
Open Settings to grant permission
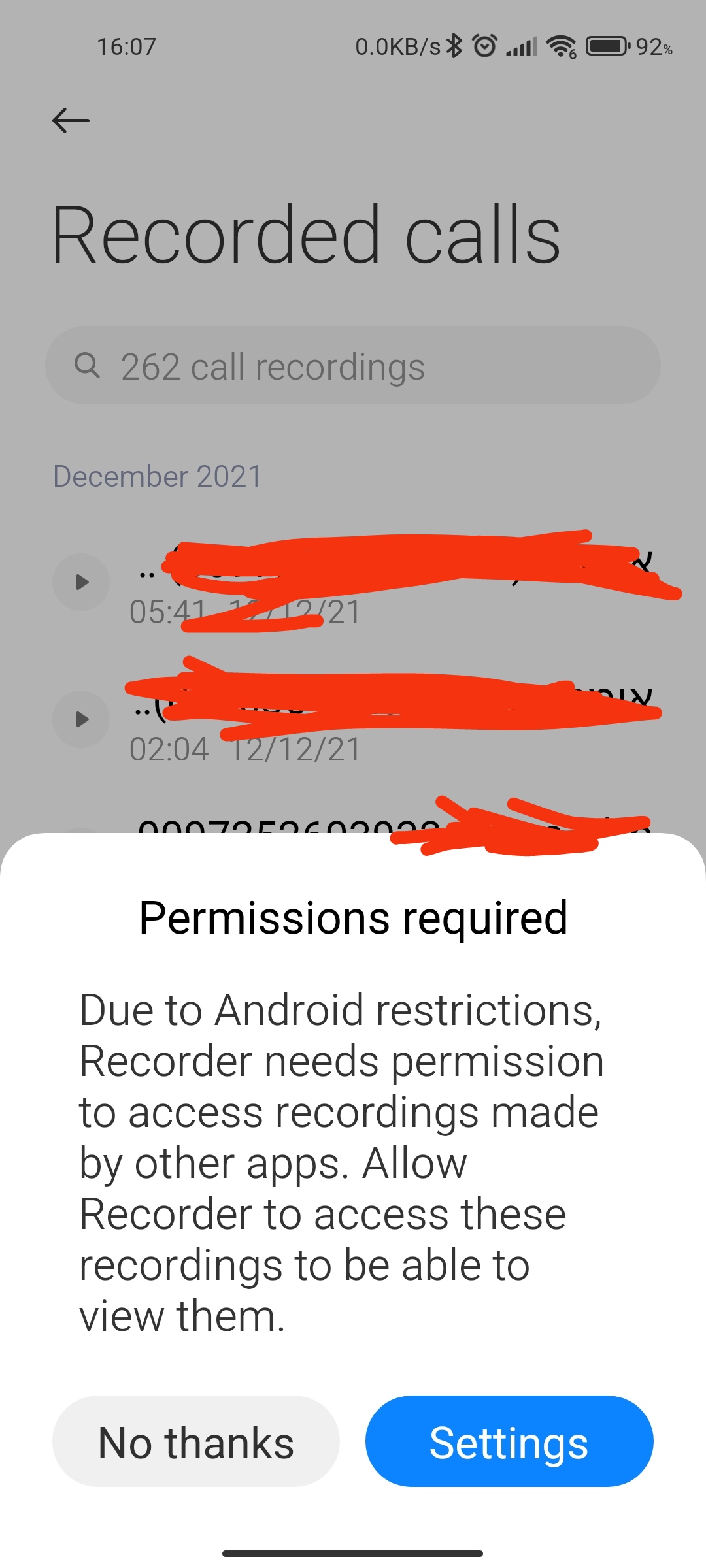[509, 1441]
